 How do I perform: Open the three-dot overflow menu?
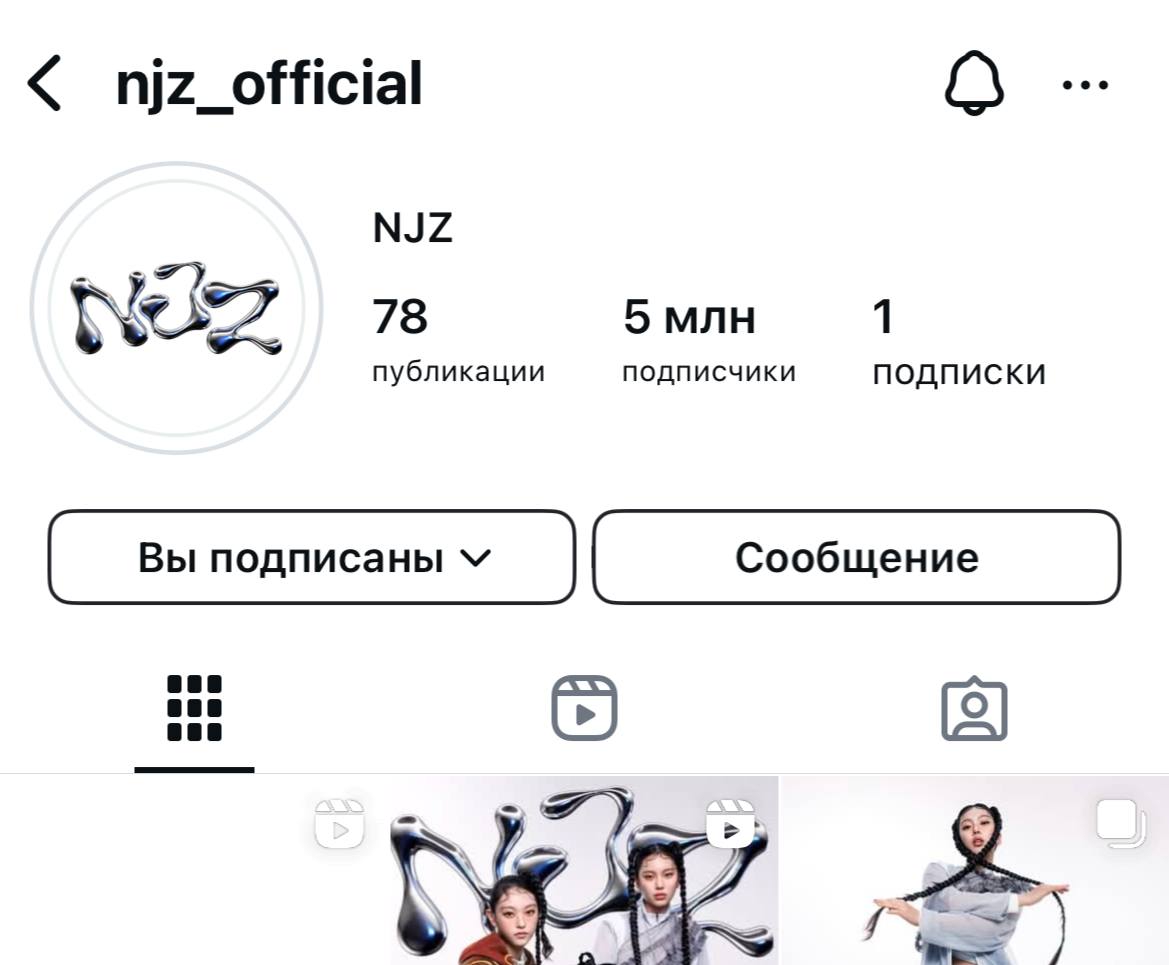click(x=1085, y=85)
